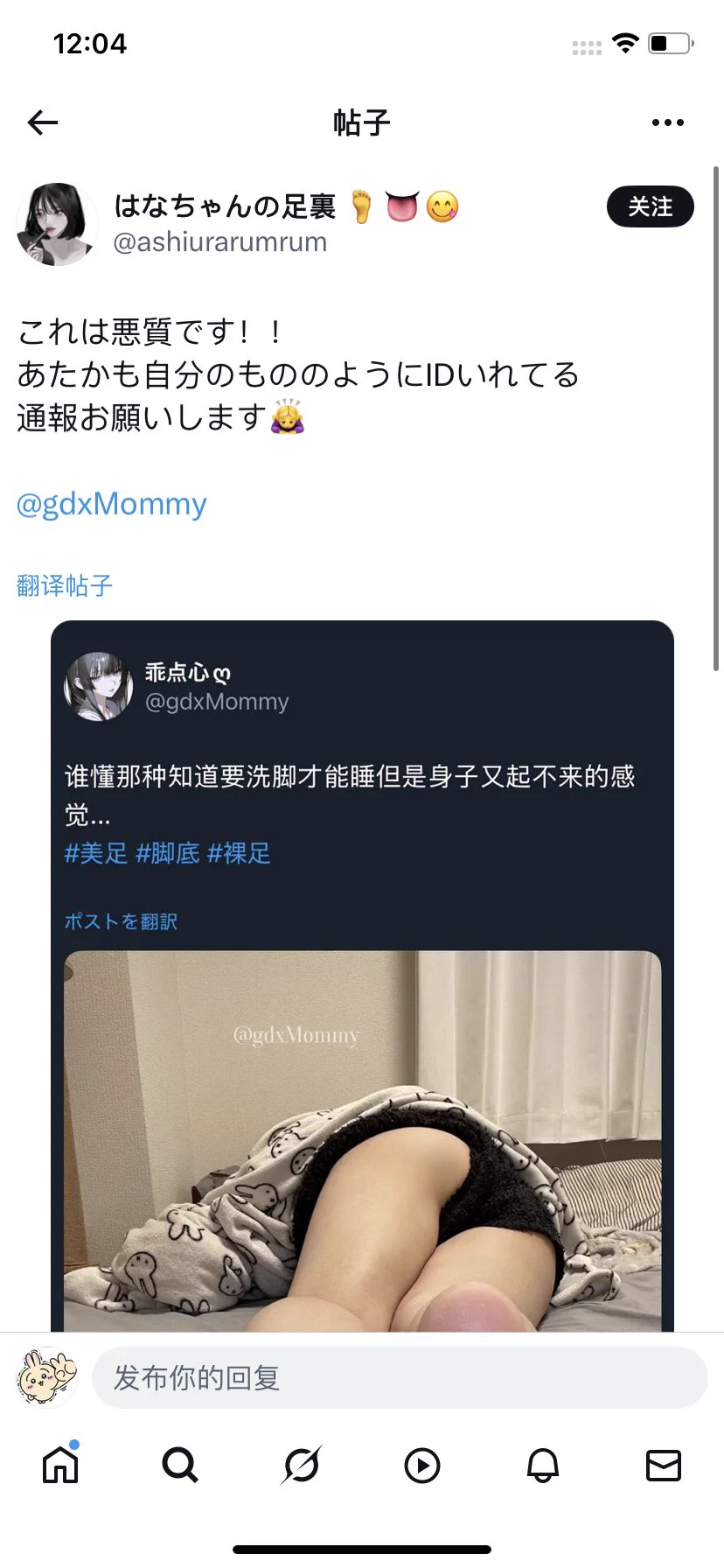Open the three-dot overflow menu
This screenshot has width=724, height=1568.
[x=667, y=122]
